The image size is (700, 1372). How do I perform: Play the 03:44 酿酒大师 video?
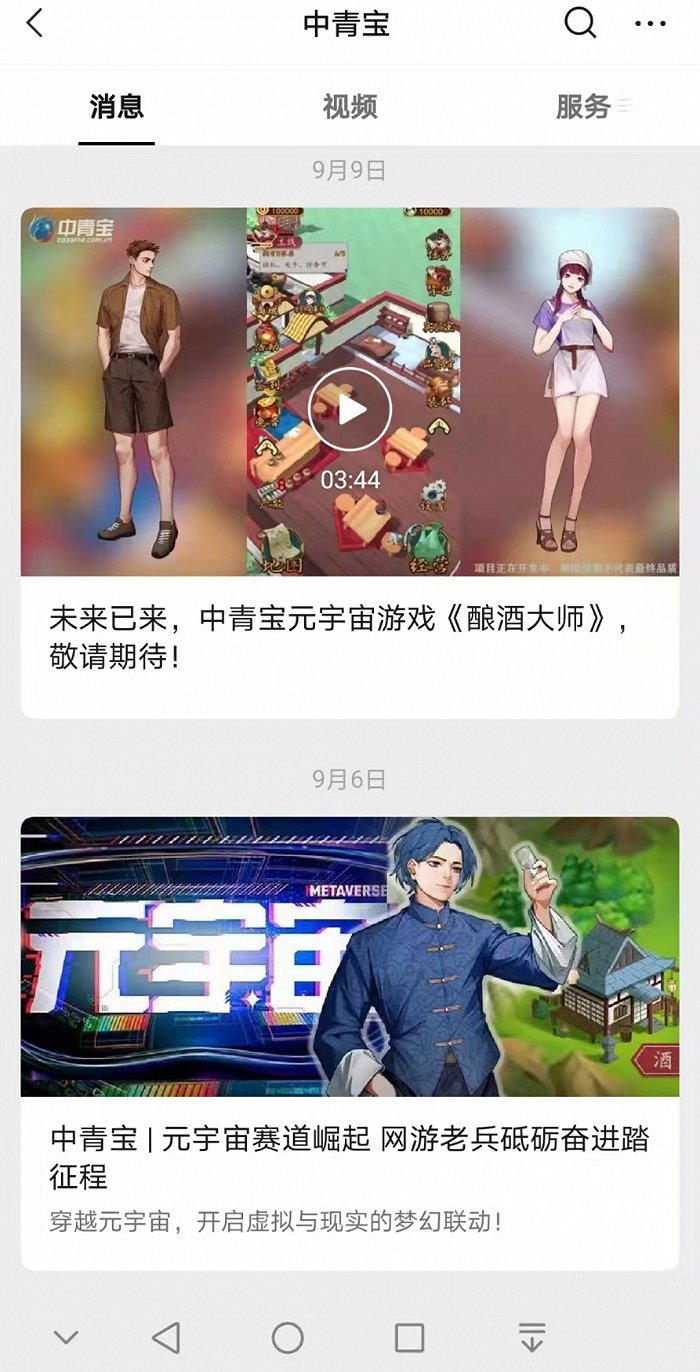[x=349, y=409]
